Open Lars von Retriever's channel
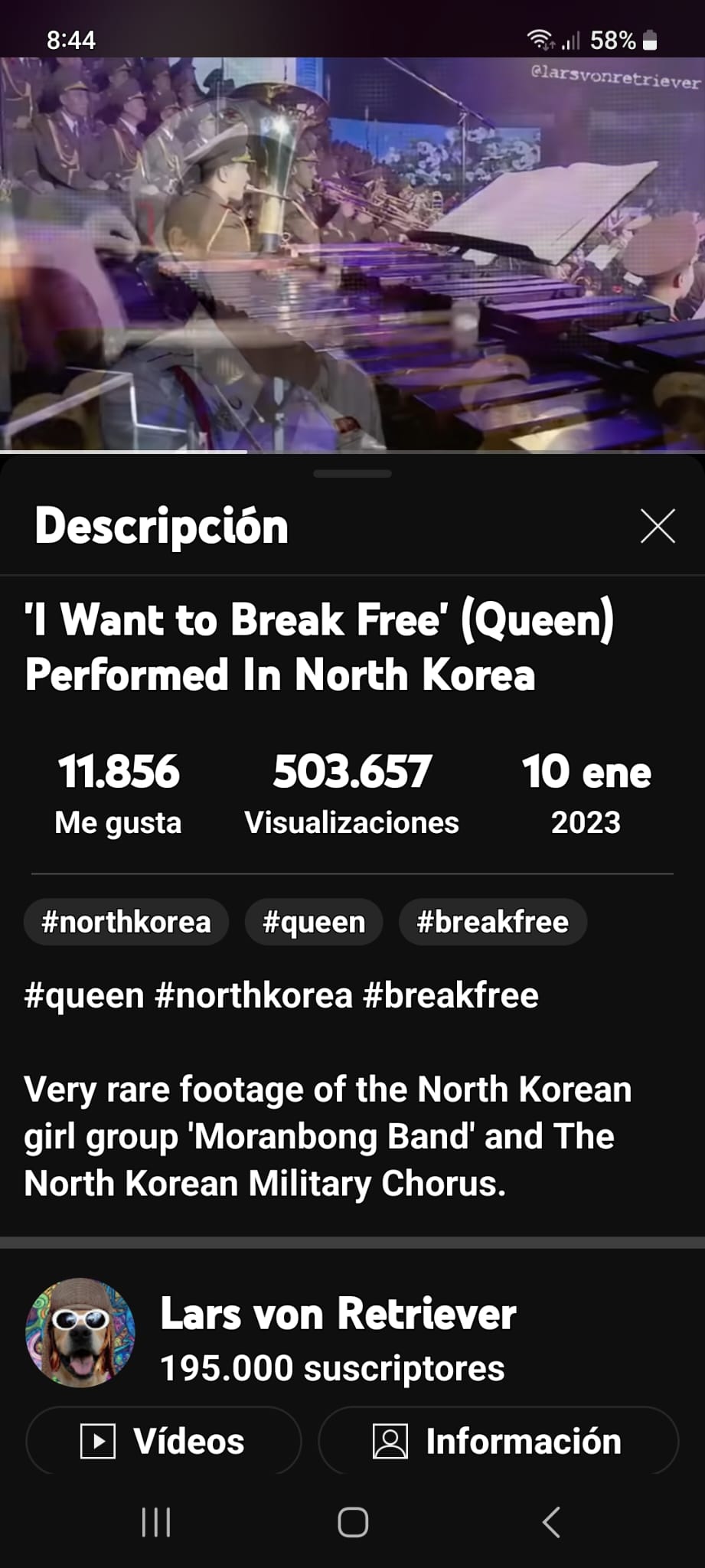Image resolution: width=705 pixels, height=1568 pixels. pos(337,1314)
